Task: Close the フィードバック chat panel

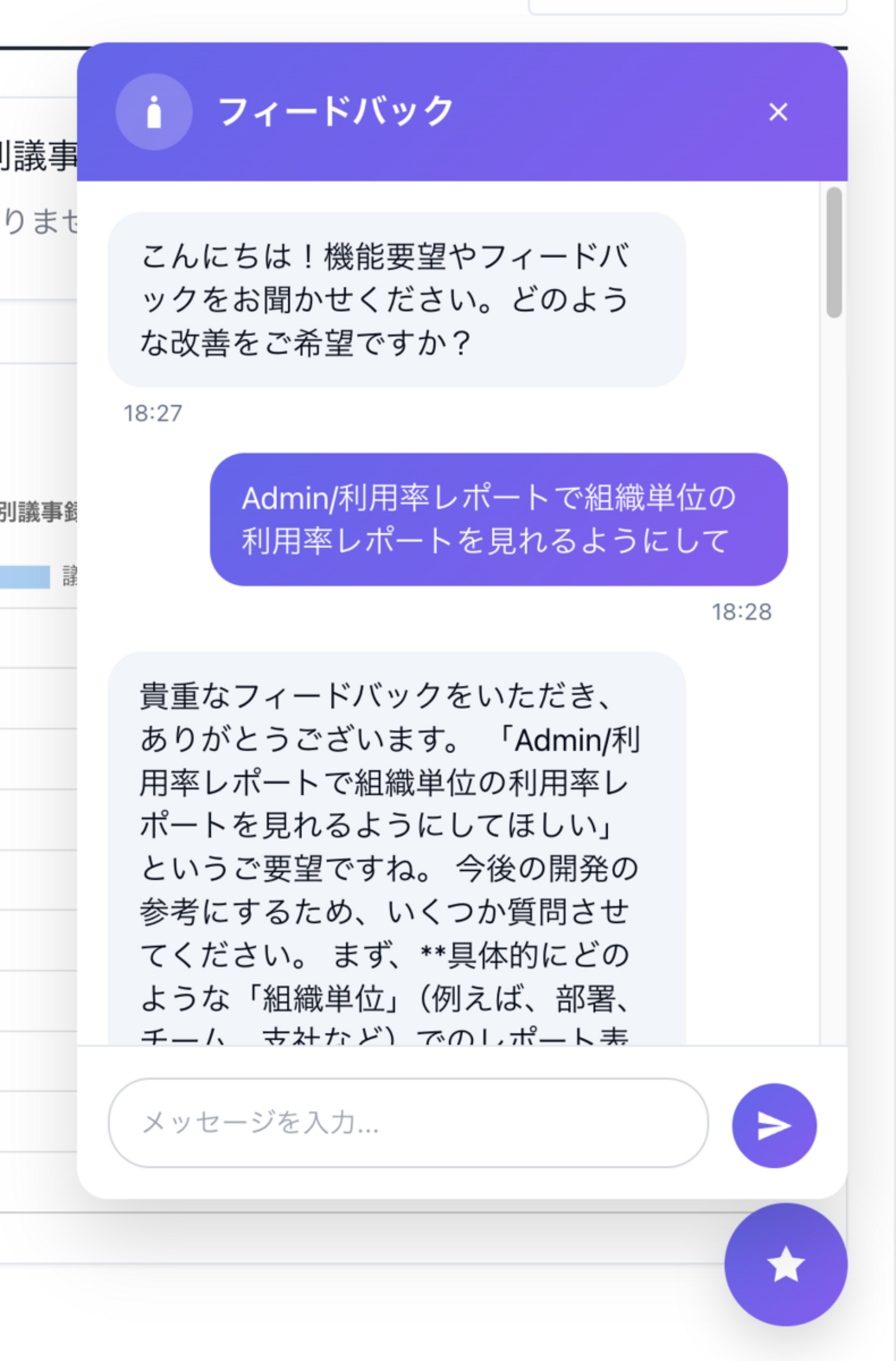Action: point(778,112)
